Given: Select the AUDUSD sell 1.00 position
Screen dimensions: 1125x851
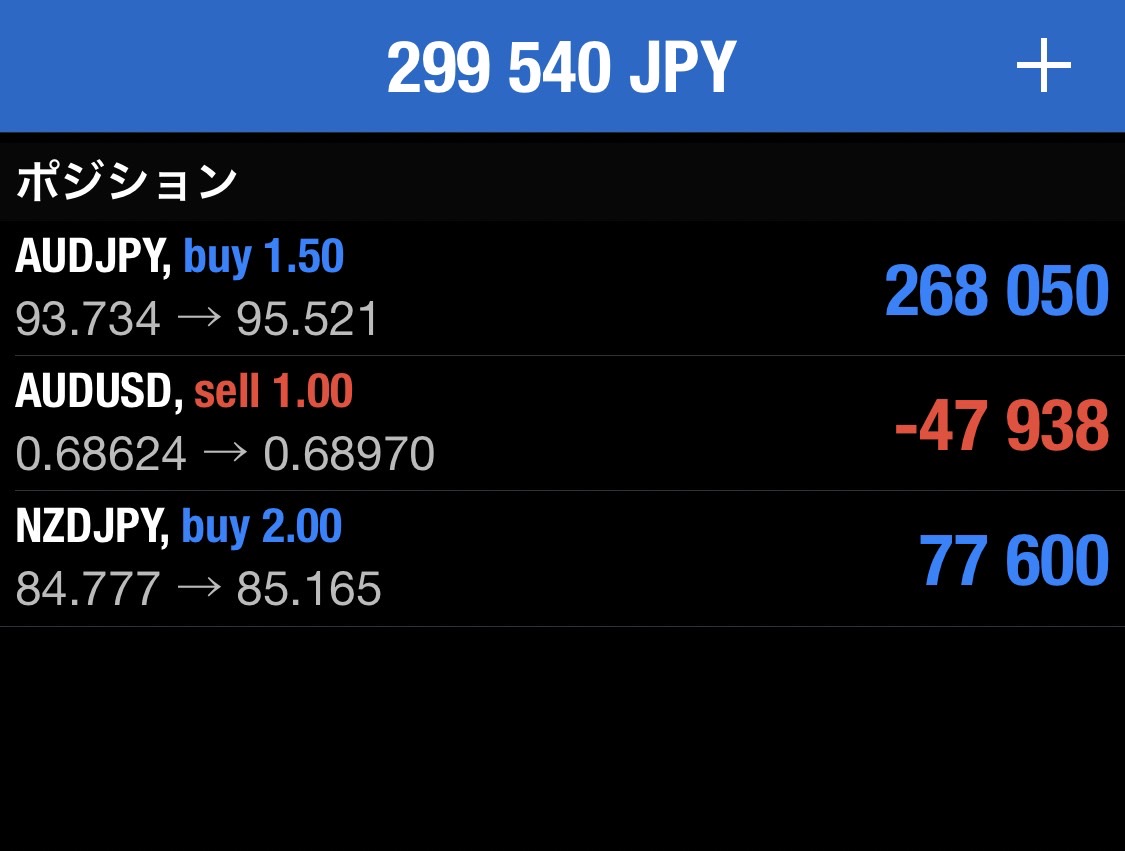Looking at the screenshot, I should [x=560, y=424].
